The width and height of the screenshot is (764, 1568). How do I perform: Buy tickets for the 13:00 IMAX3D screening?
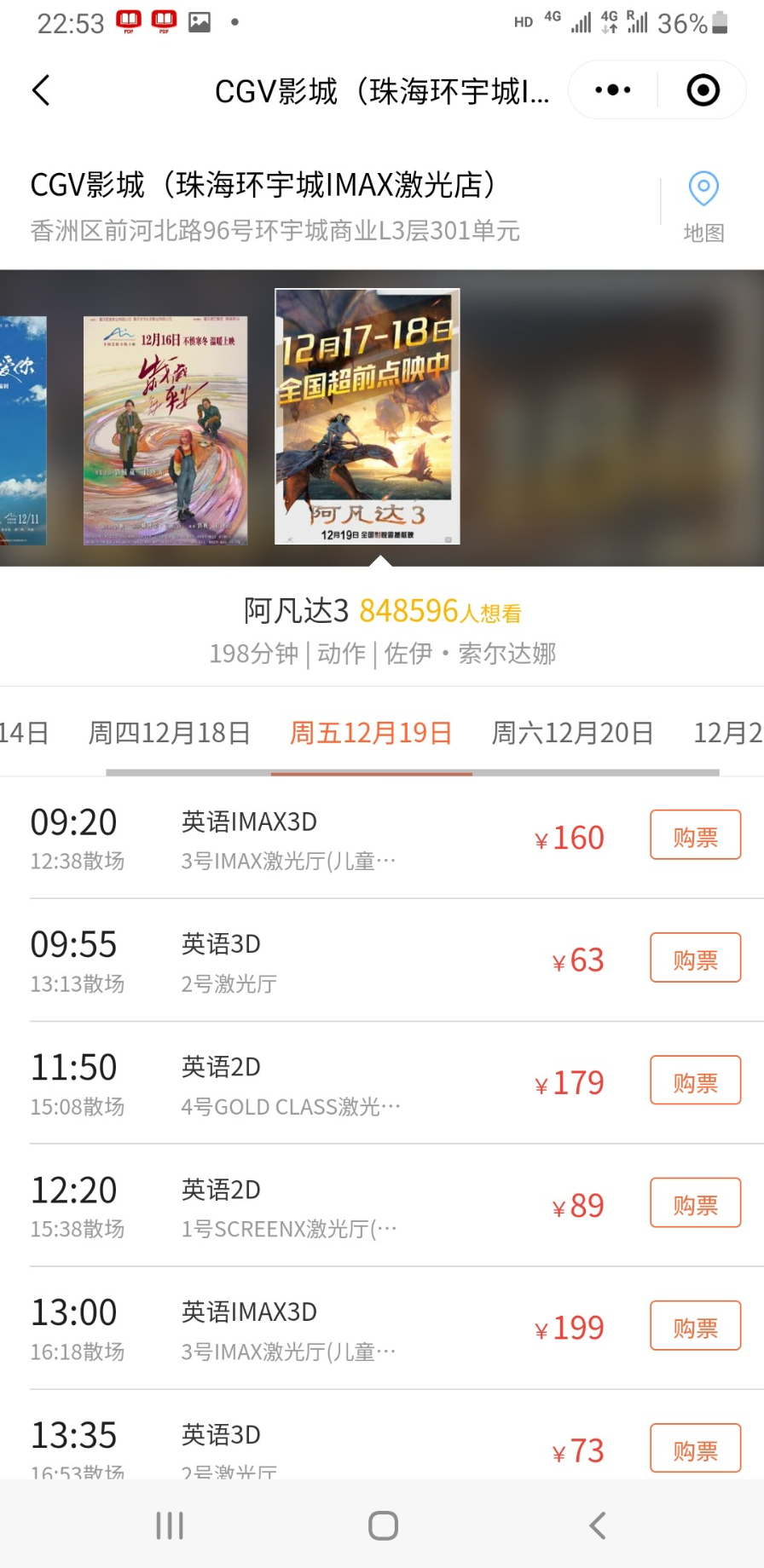695,1326
